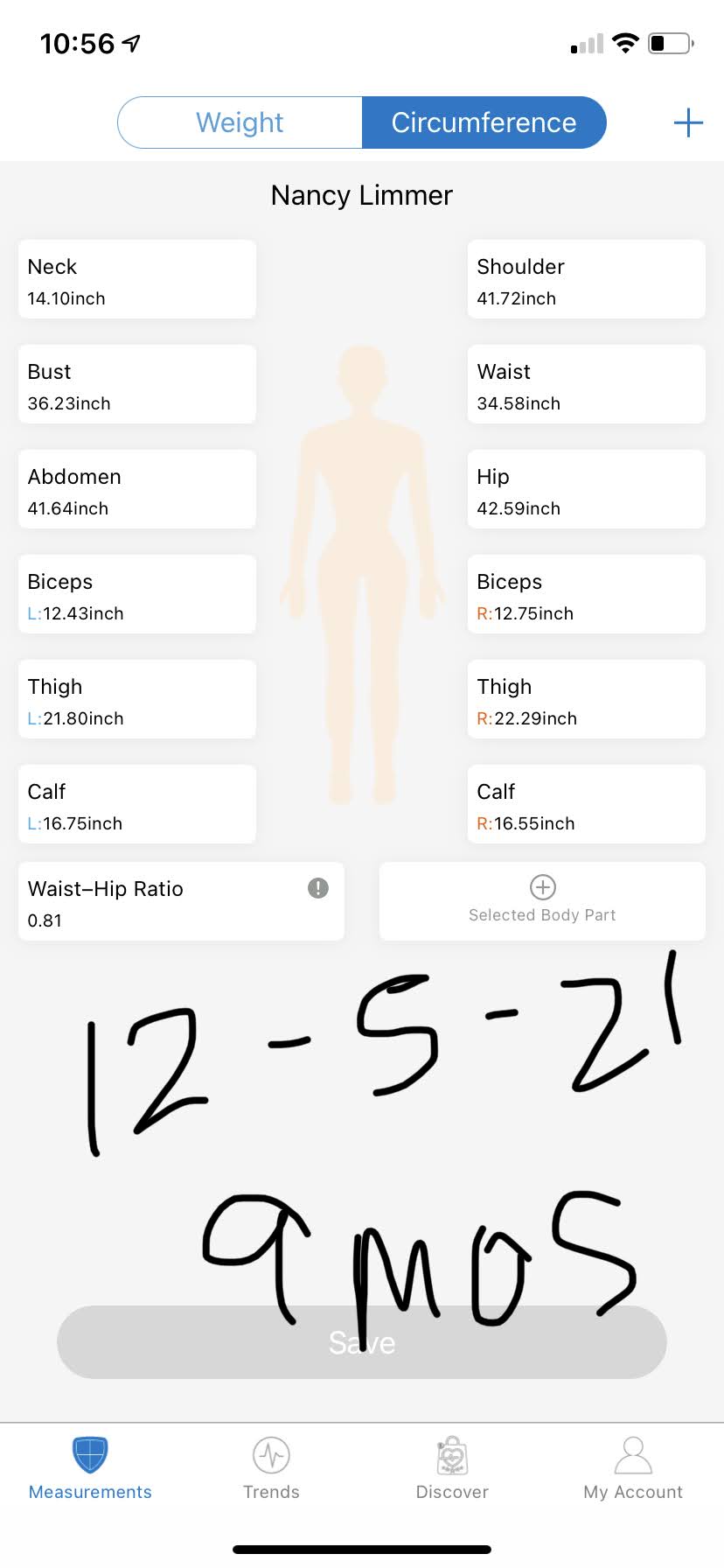724x1568 pixels.
Task: Open My Account tab
Action: coord(633,1469)
